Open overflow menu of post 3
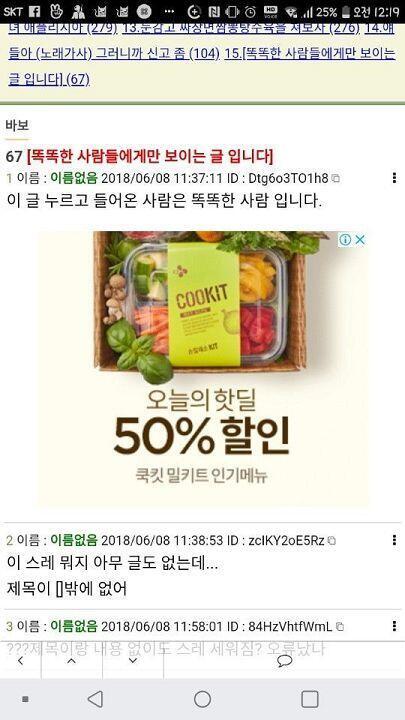Image resolution: width=405 pixels, height=720 pixels. [x=394, y=626]
